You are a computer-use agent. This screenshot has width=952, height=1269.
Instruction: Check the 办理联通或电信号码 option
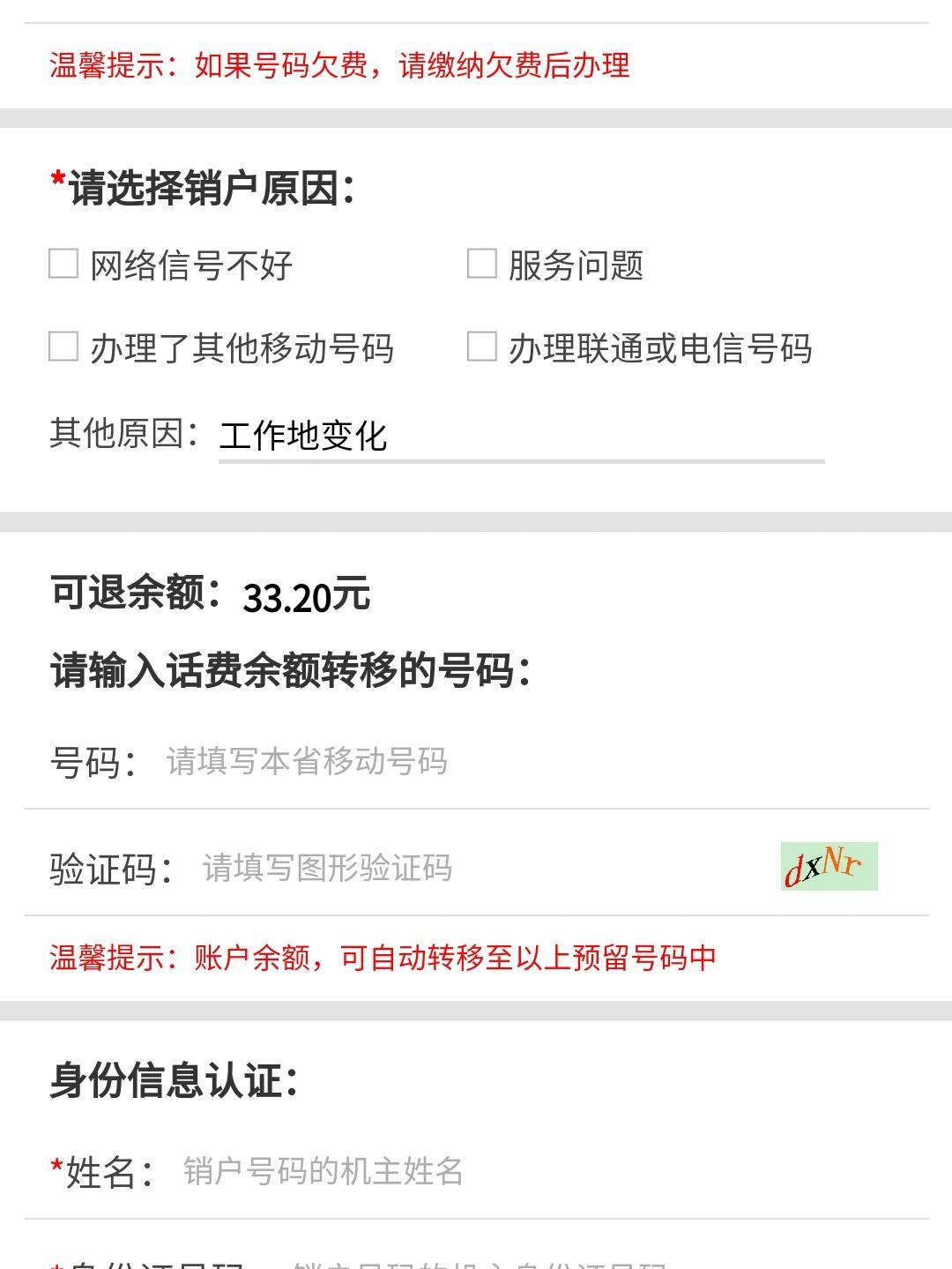[x=481, y=347]
